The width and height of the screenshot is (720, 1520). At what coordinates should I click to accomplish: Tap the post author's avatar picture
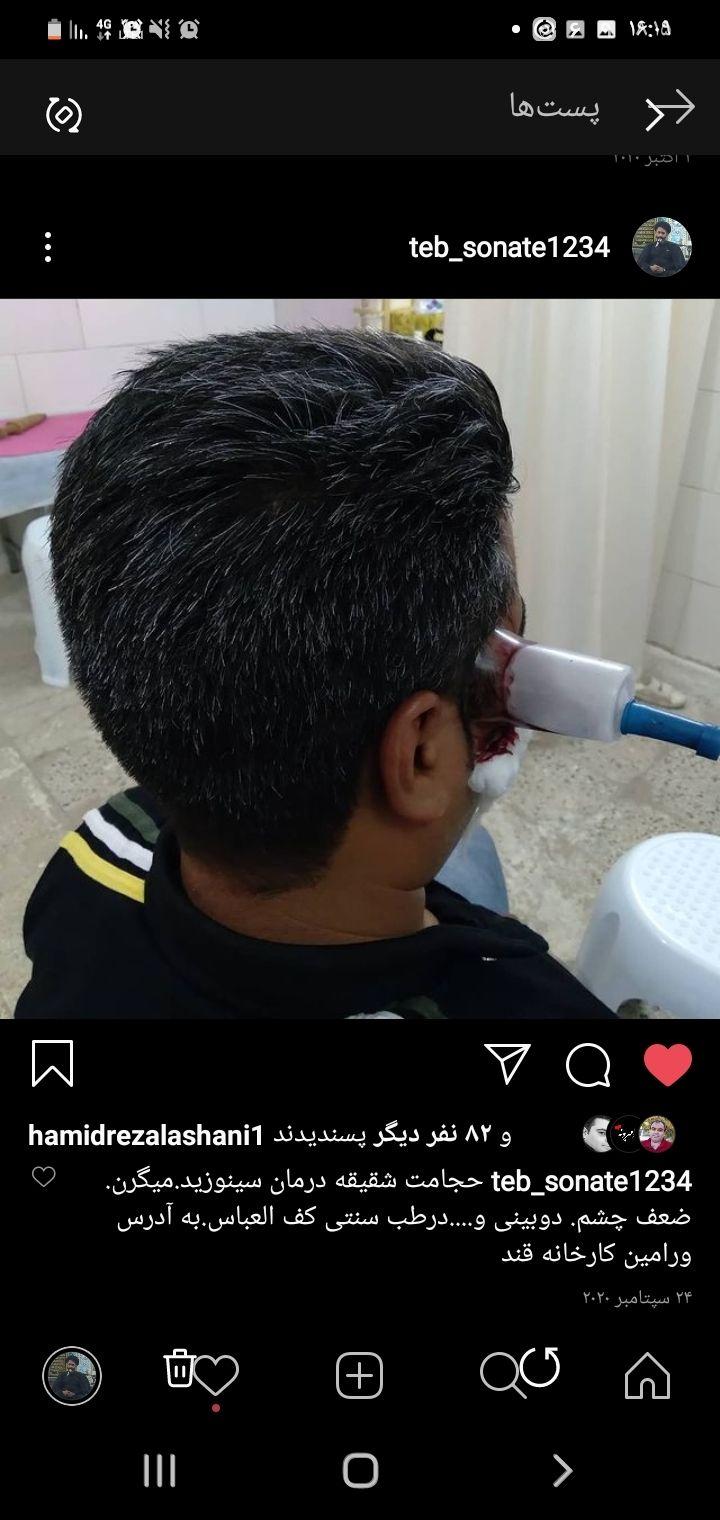click(x=662, y=247)
